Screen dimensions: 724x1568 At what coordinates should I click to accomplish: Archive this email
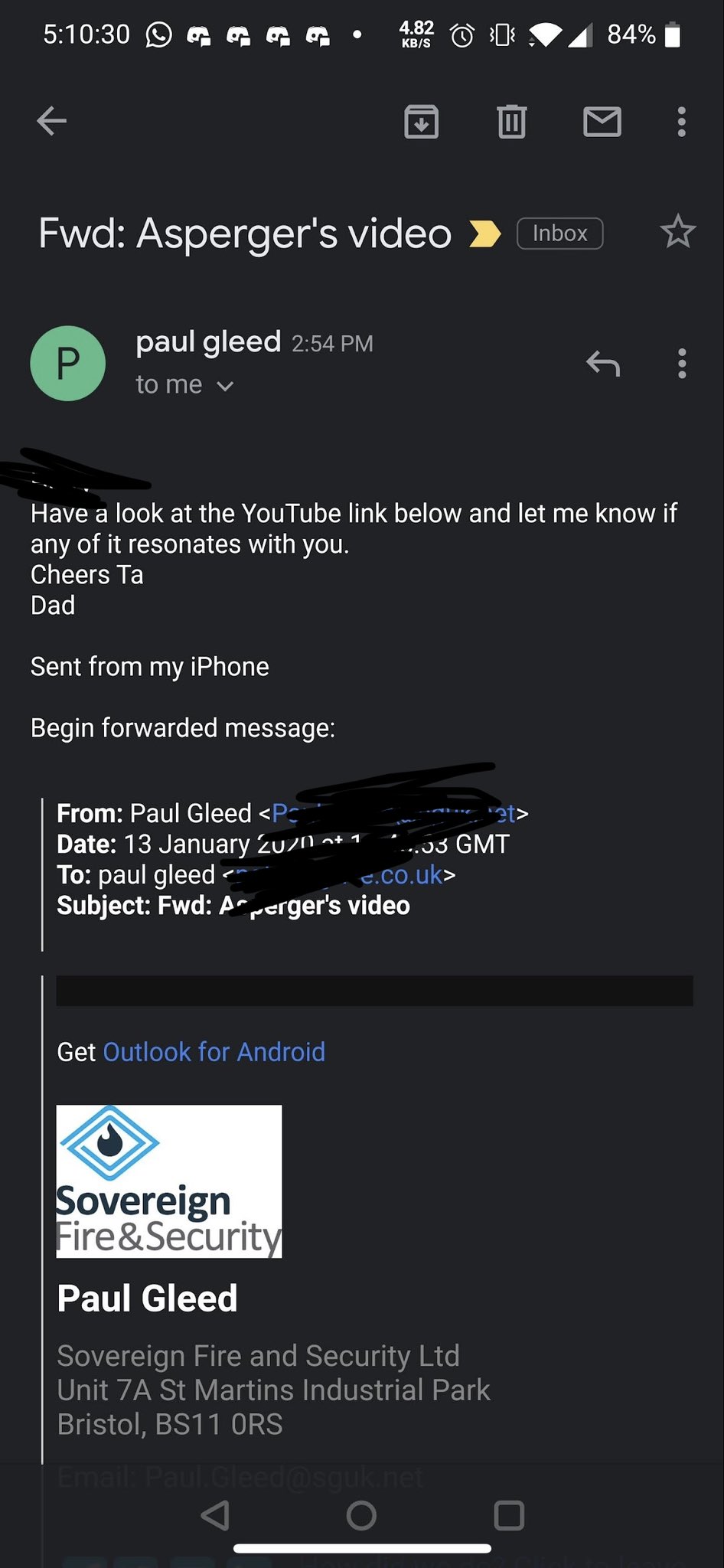pos(421,122)
